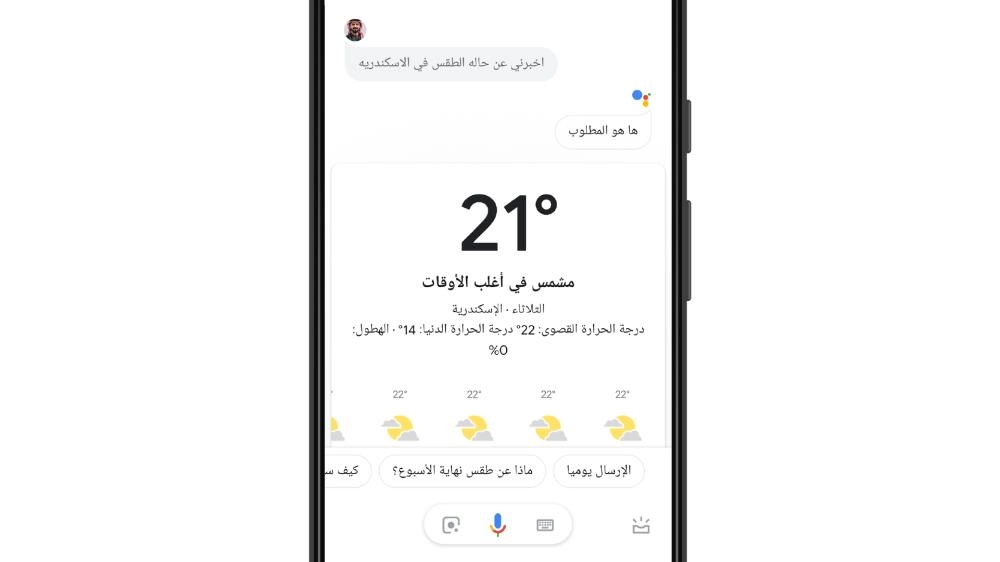This screenshot has width=1000, height=562.
Task: Switch to keyboard input
Action: 545,525
